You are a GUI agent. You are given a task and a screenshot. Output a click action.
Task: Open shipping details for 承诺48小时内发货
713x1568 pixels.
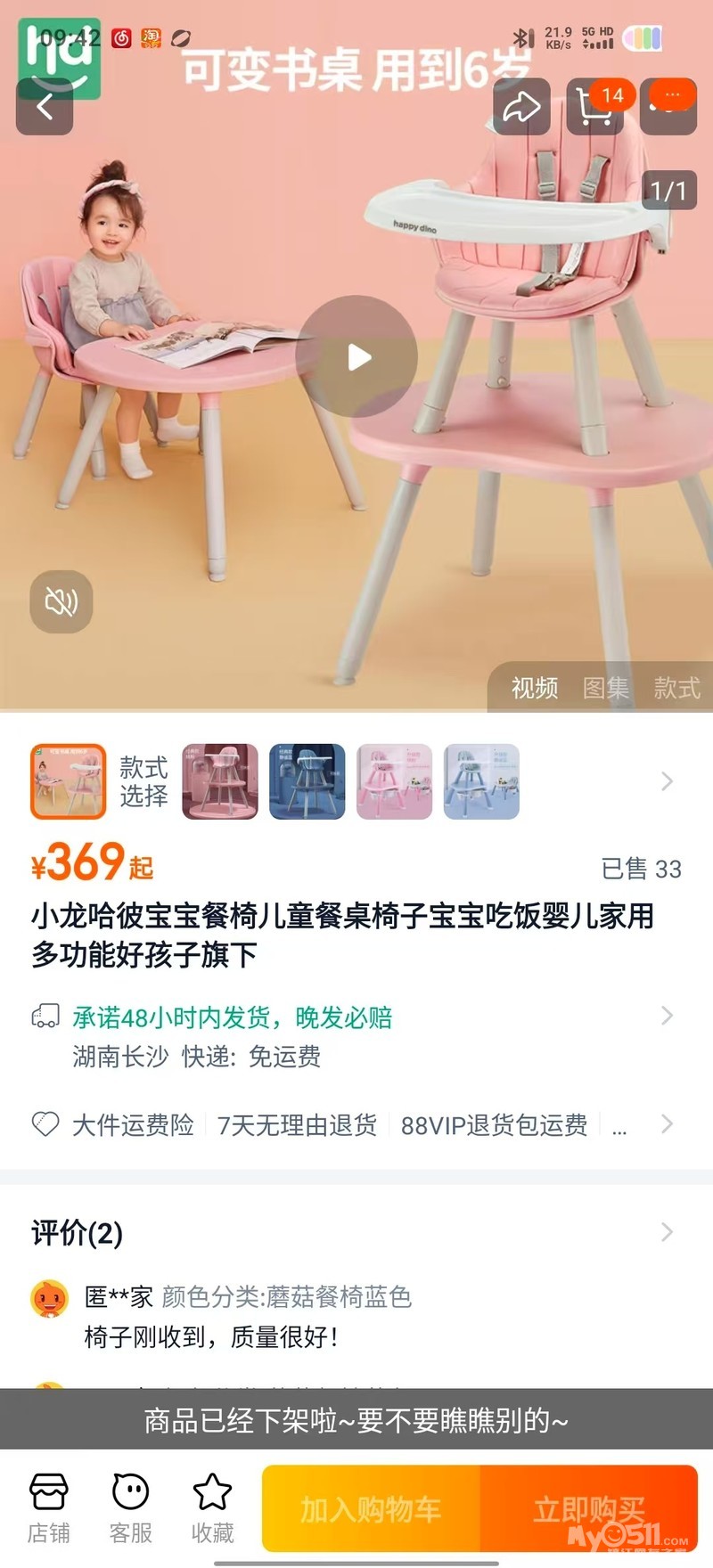coord(356,1036)
